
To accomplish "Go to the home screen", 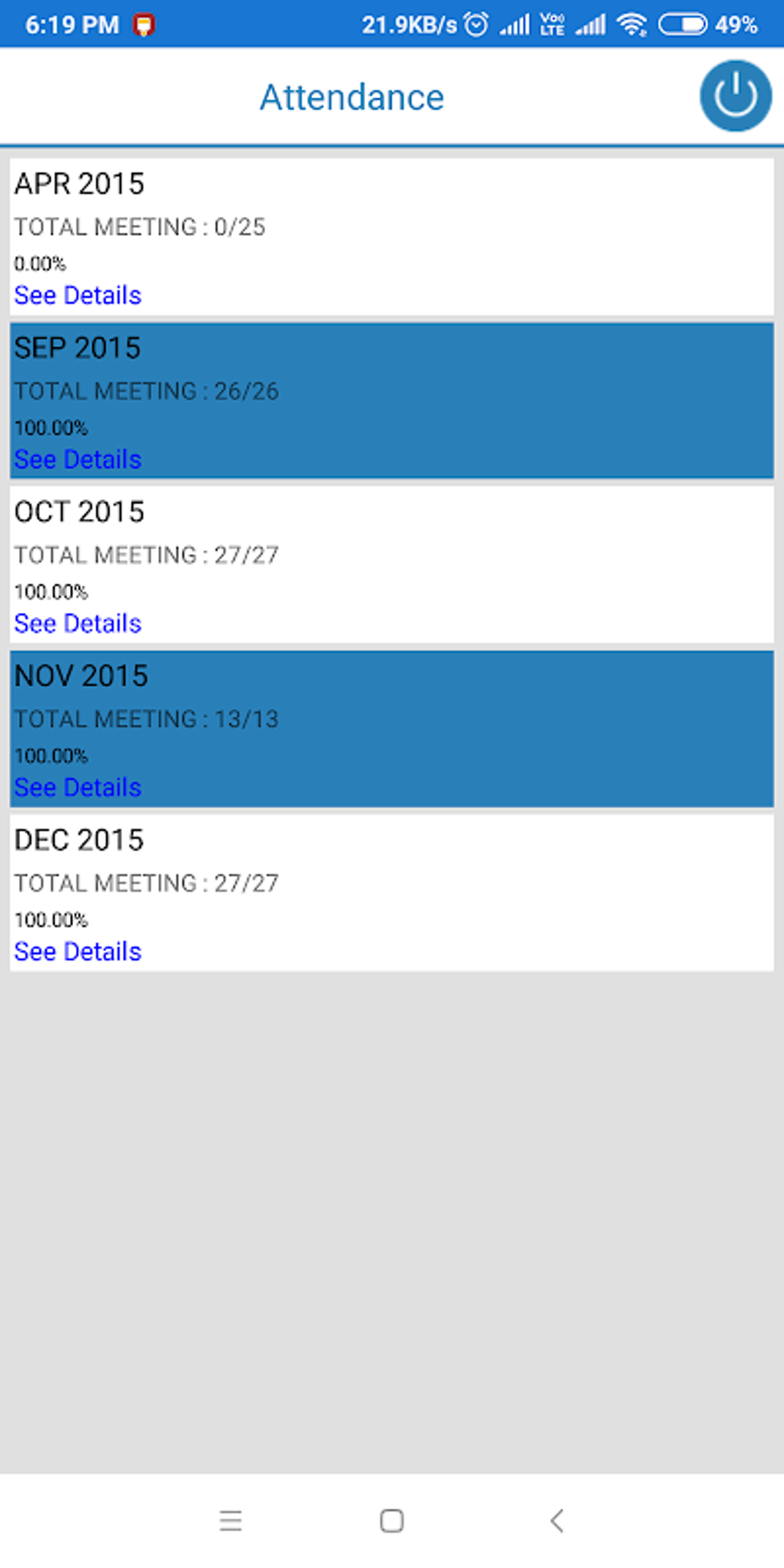I will [x=391, y=1520].
